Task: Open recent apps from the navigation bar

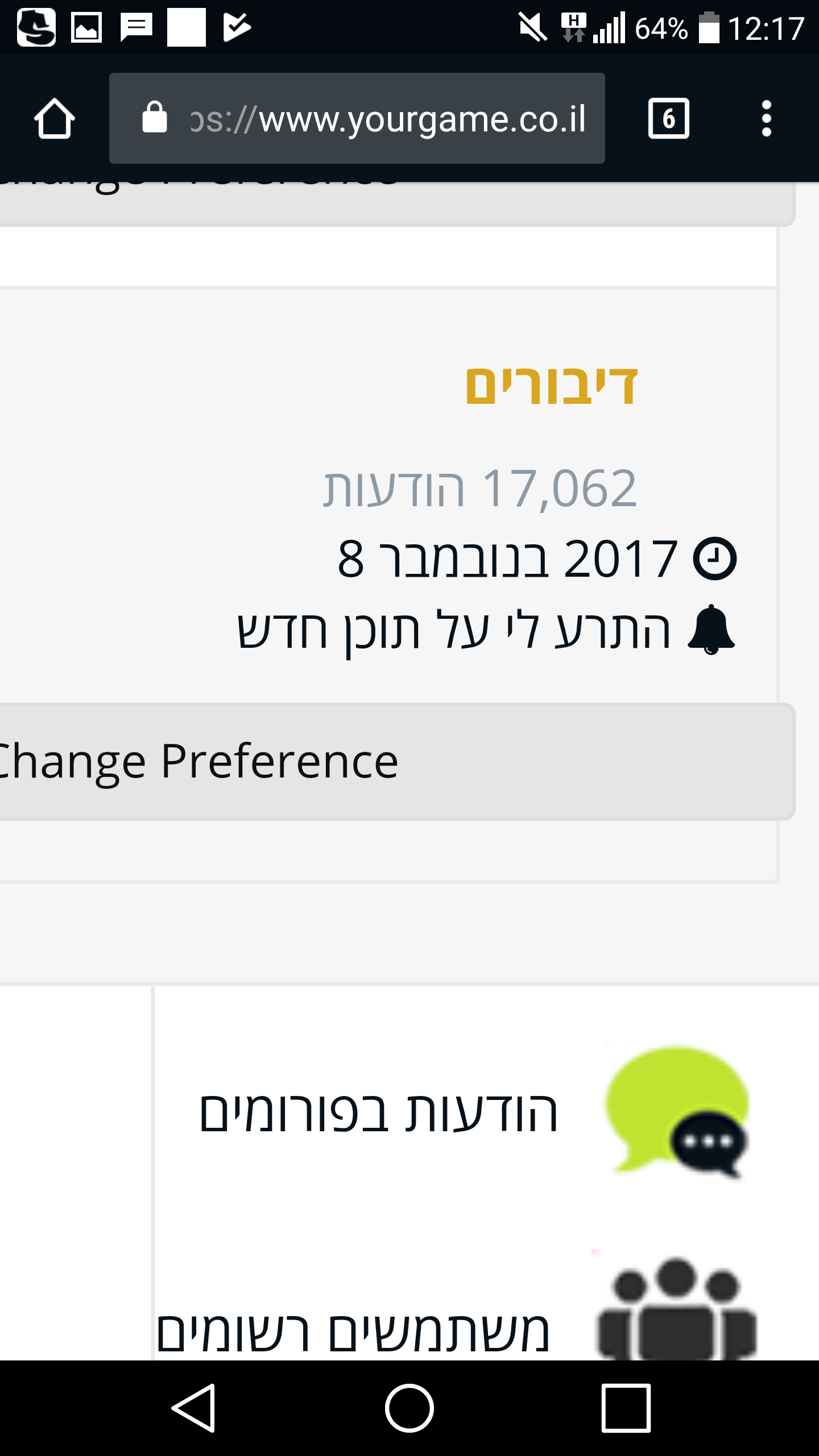Action: pyautogui.click(x=626, y=1408)
